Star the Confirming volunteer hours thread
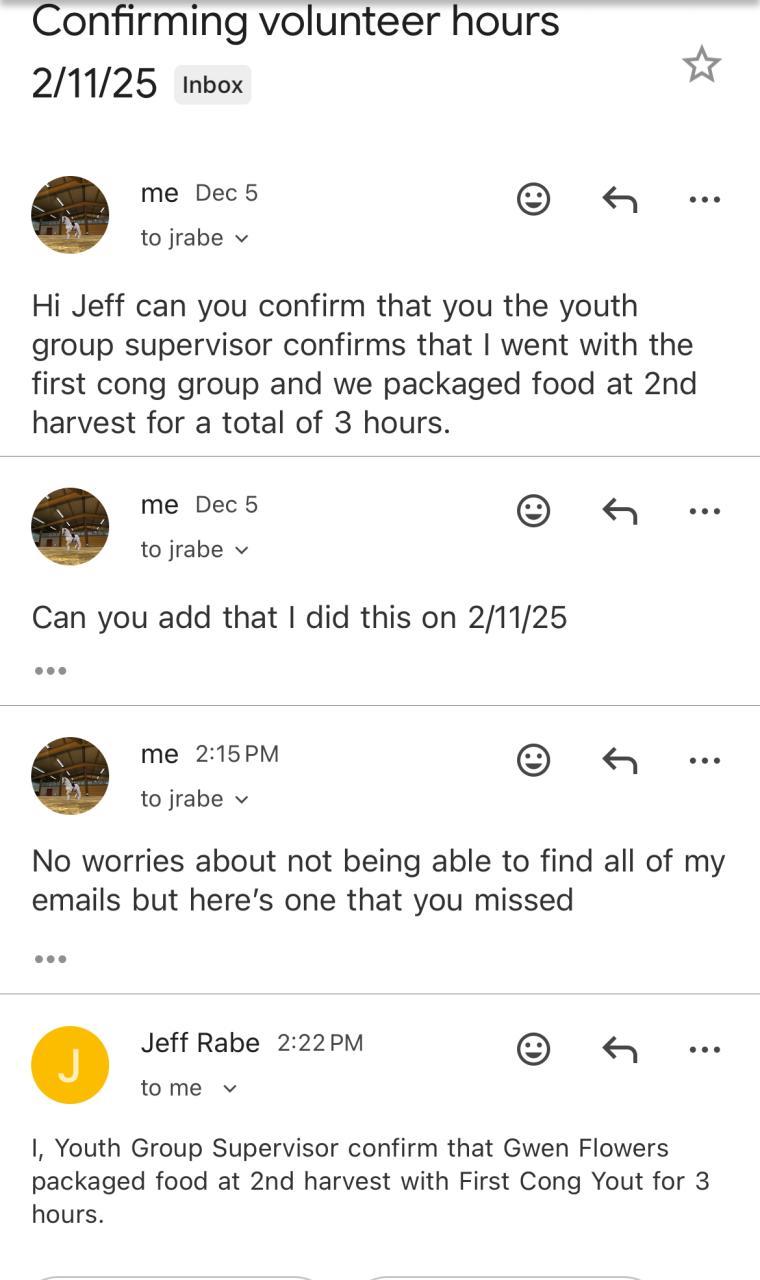Viewport: 760px width, 1280px height. [701, 65]
